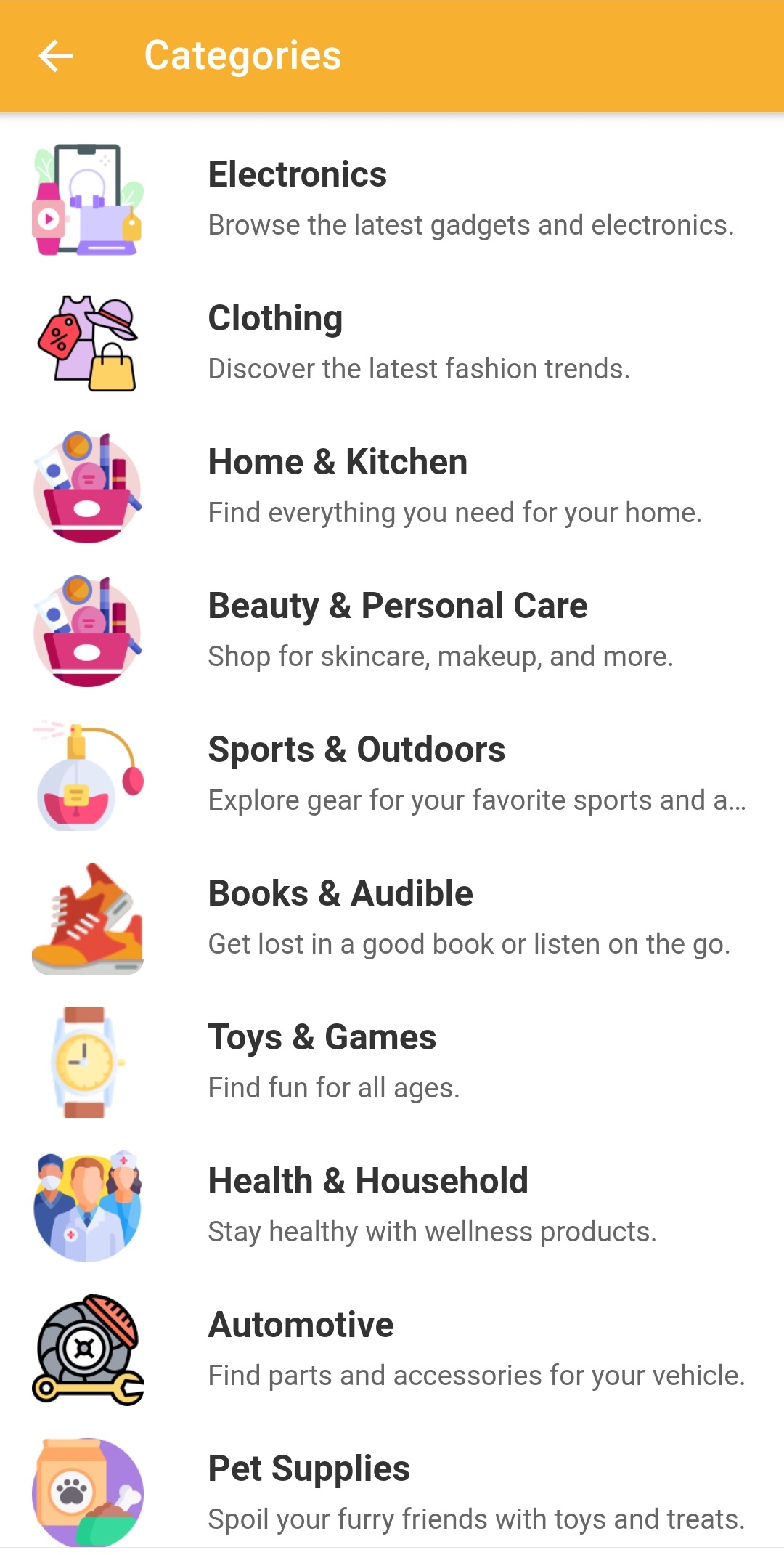View the Books & Audible category
This screenshot has width=784, height=1555.
[x=392, y=917]
